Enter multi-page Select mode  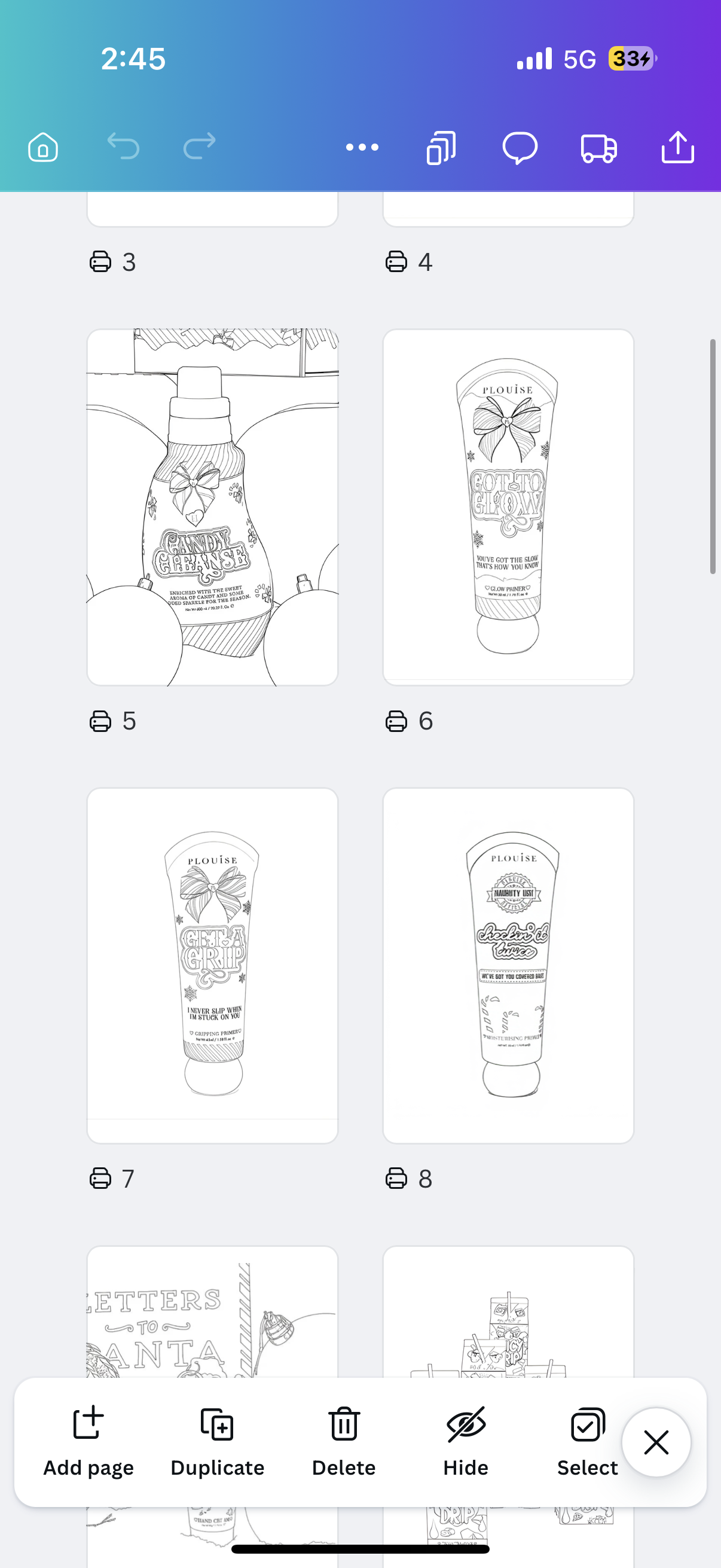point(587,1441)
